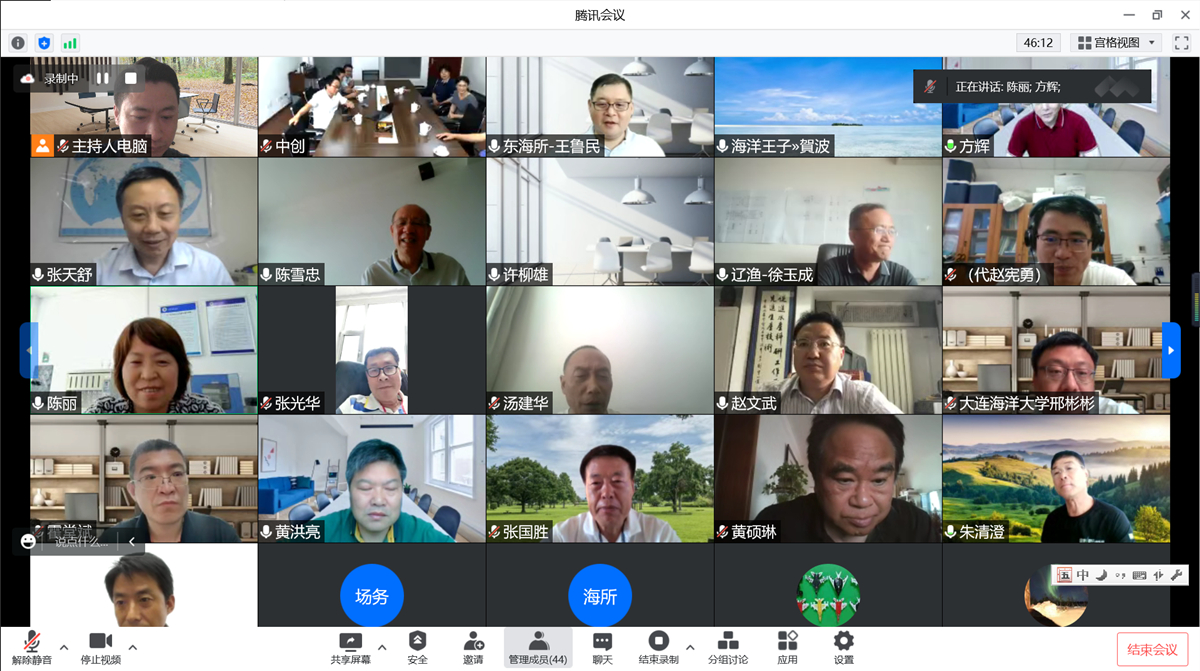Open the chat panel
Image resolution: width=1200 pixels, height=671 pixels.
(602, 647)
